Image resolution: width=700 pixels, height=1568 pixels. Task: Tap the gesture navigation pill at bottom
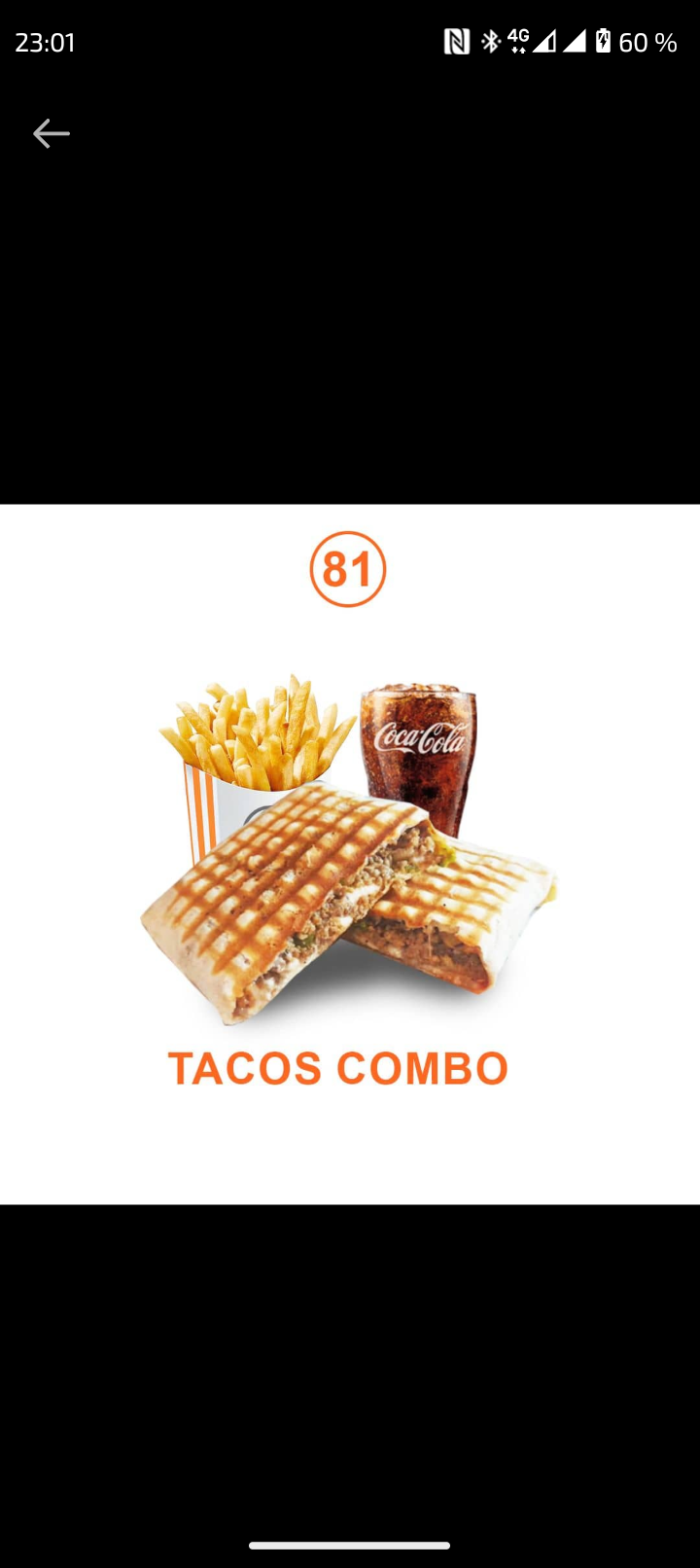(x=350, y=1544)
